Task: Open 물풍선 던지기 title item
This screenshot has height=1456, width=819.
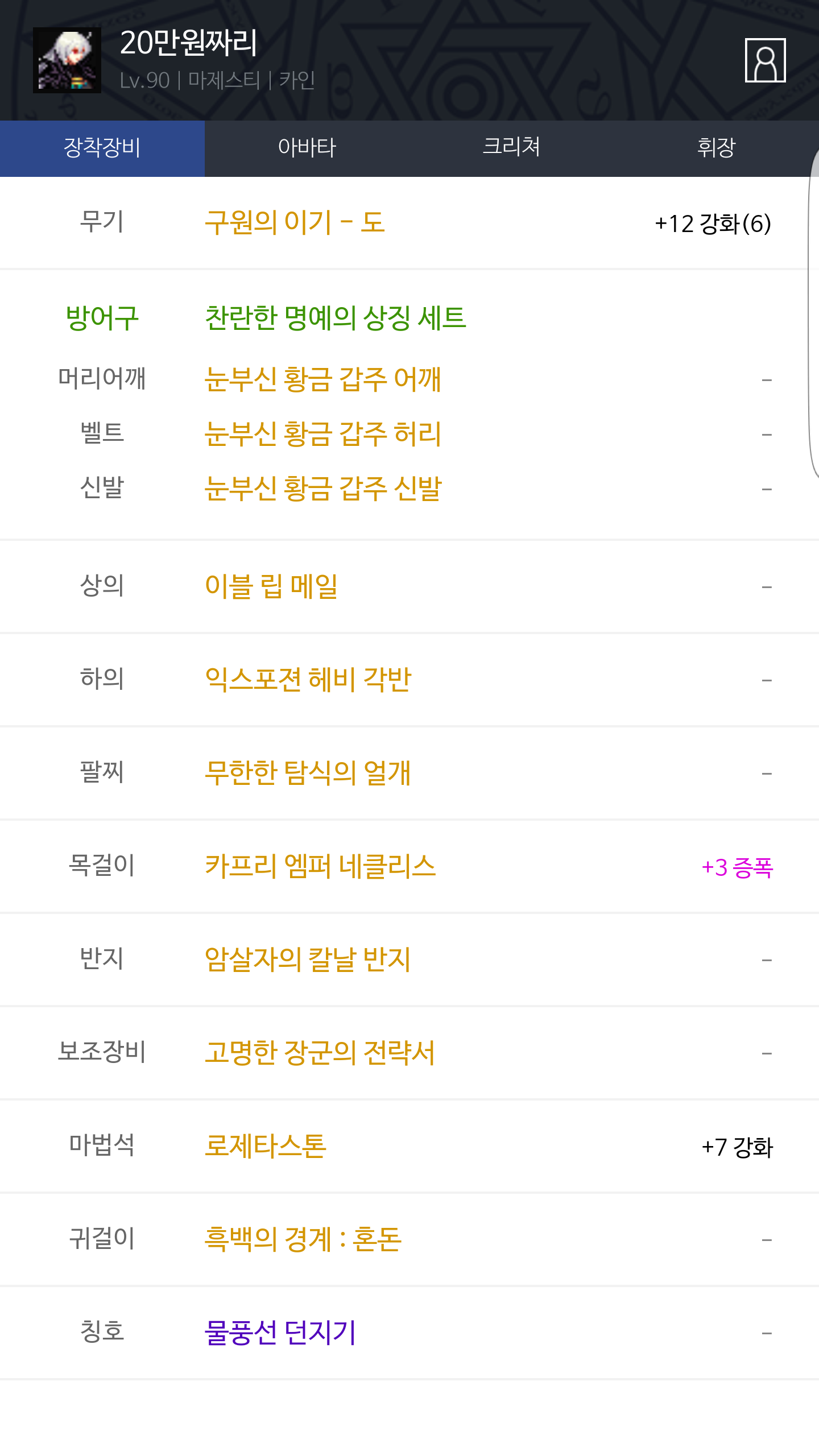Action: click(280, 1333)
